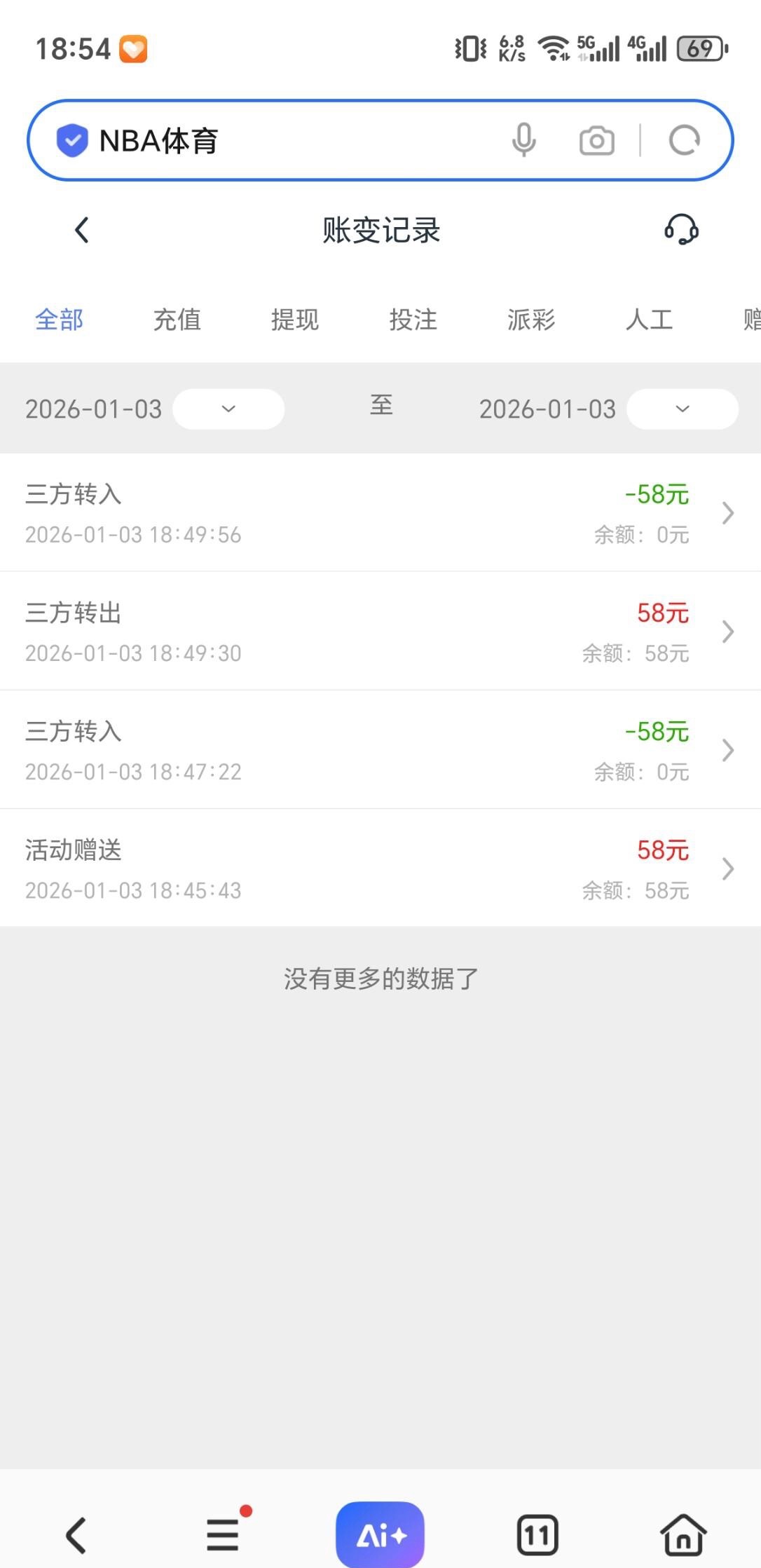The height and width of the screenshot is (1568, 761).
Task: Select the 全部 tab
Action: 60,320
